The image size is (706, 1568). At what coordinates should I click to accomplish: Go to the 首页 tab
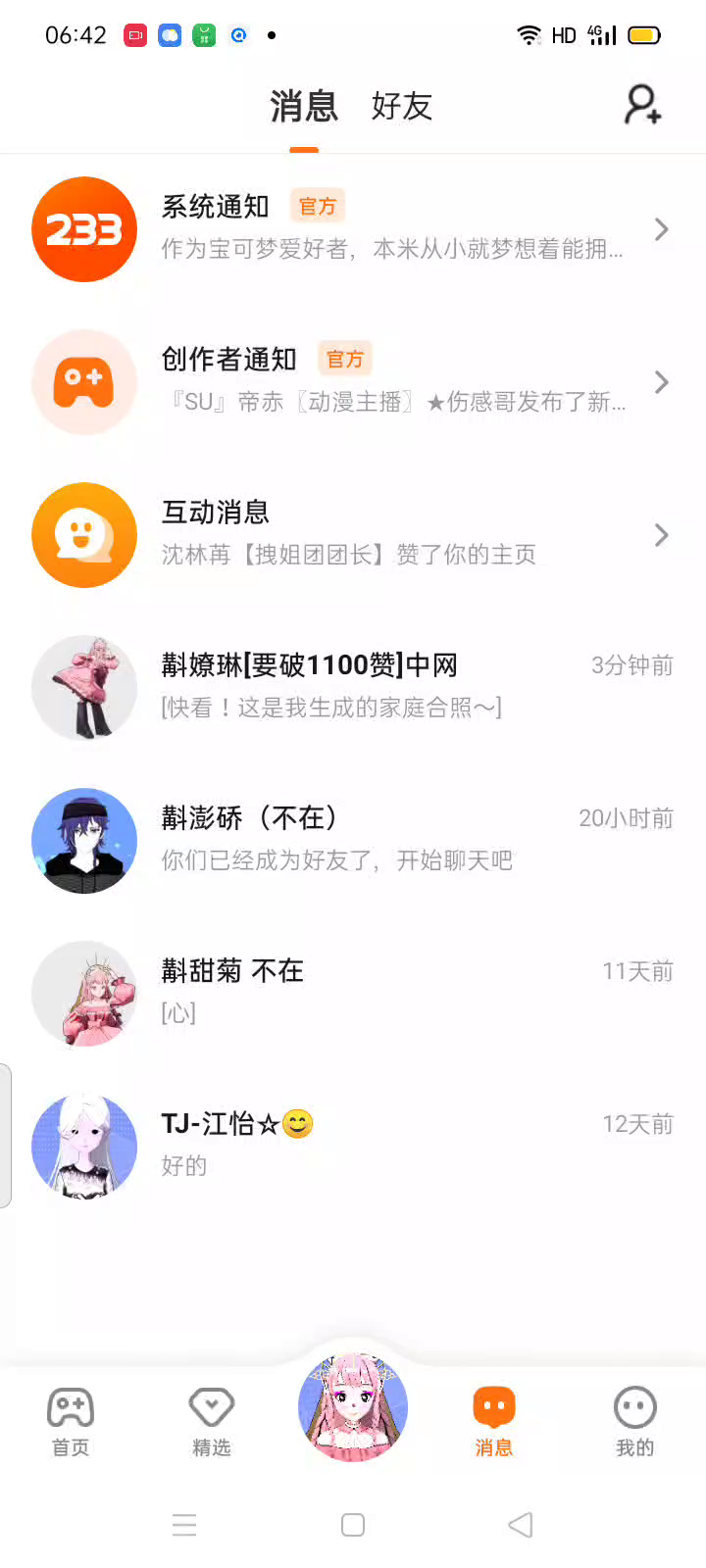click(x=71, y=1421)
